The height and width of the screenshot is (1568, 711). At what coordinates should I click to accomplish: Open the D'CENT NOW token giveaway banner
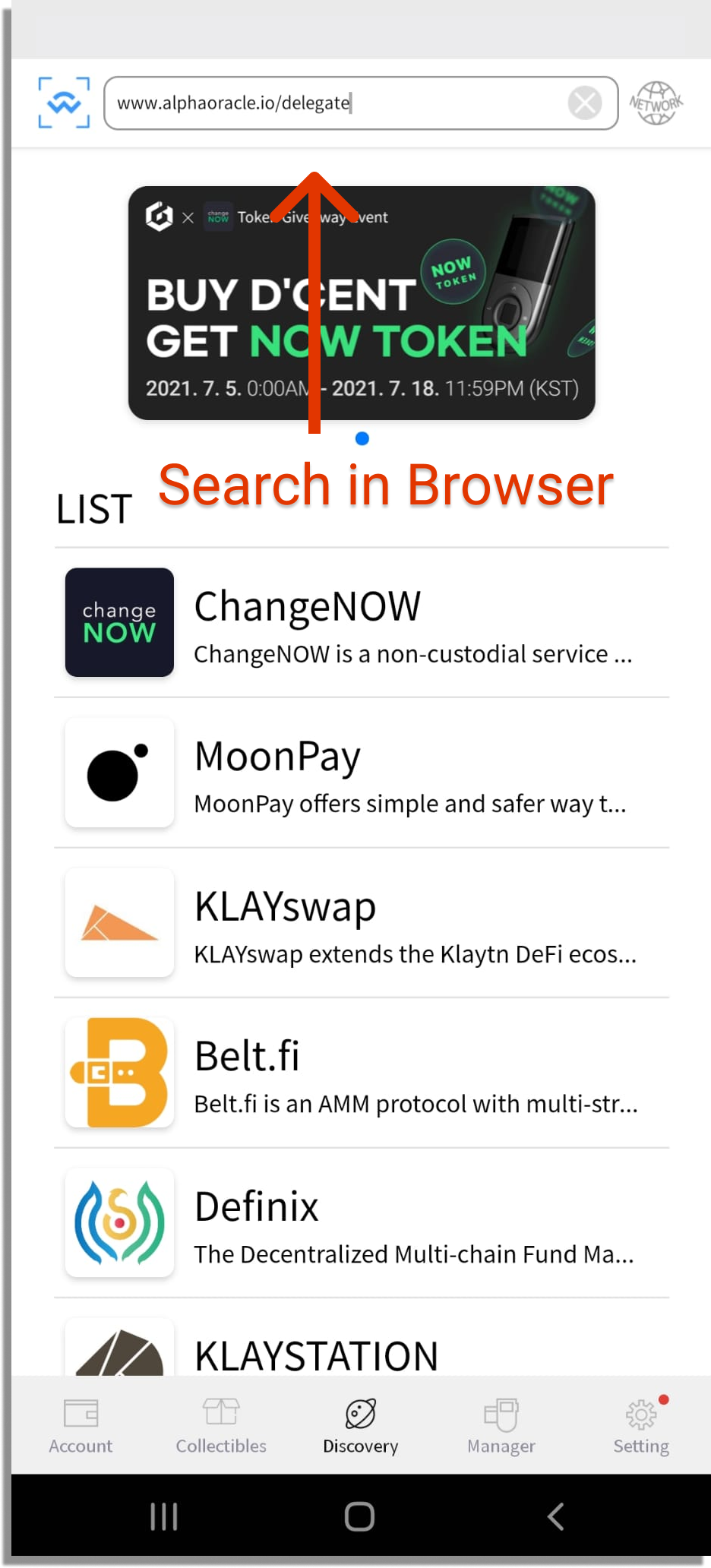click(362, 302)
